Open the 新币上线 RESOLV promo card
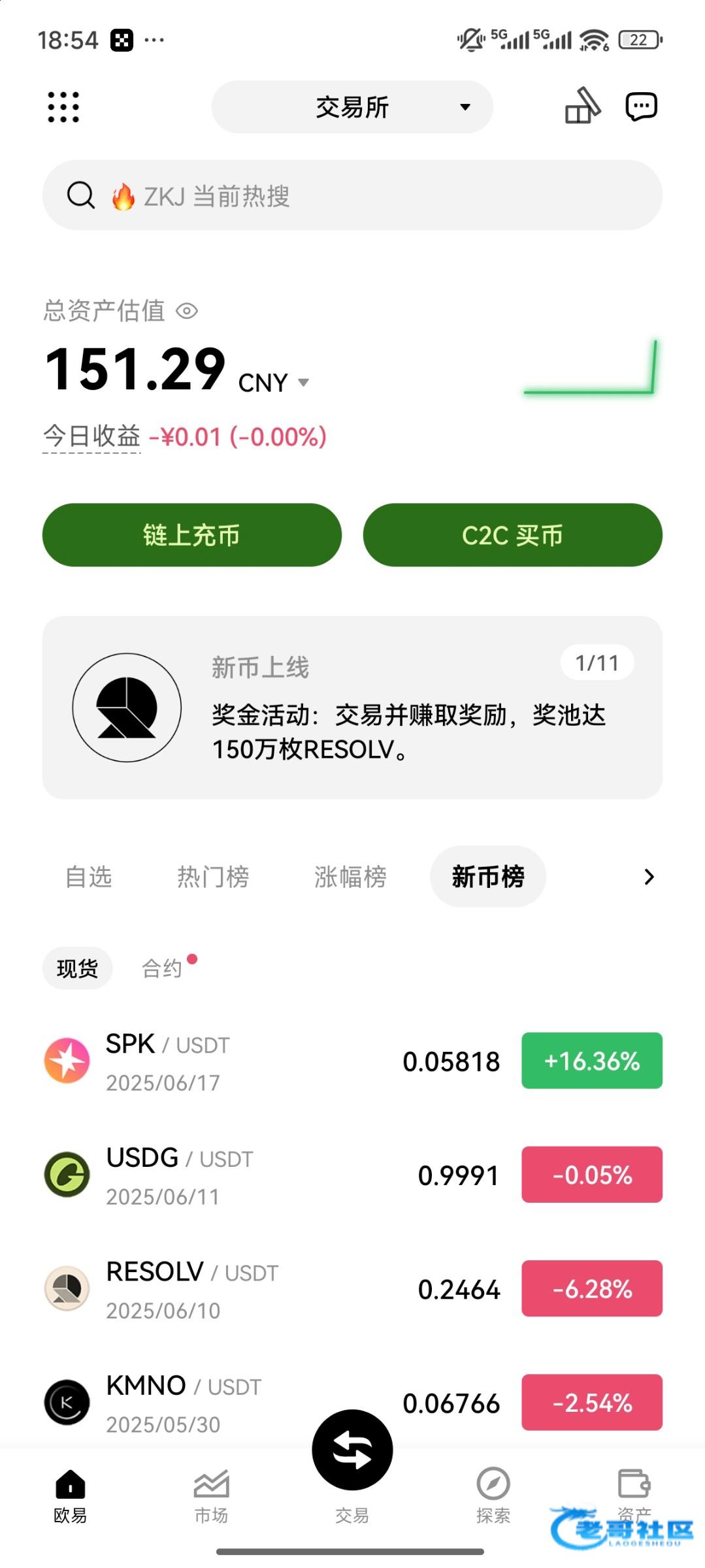 click(x=352, y=708)
